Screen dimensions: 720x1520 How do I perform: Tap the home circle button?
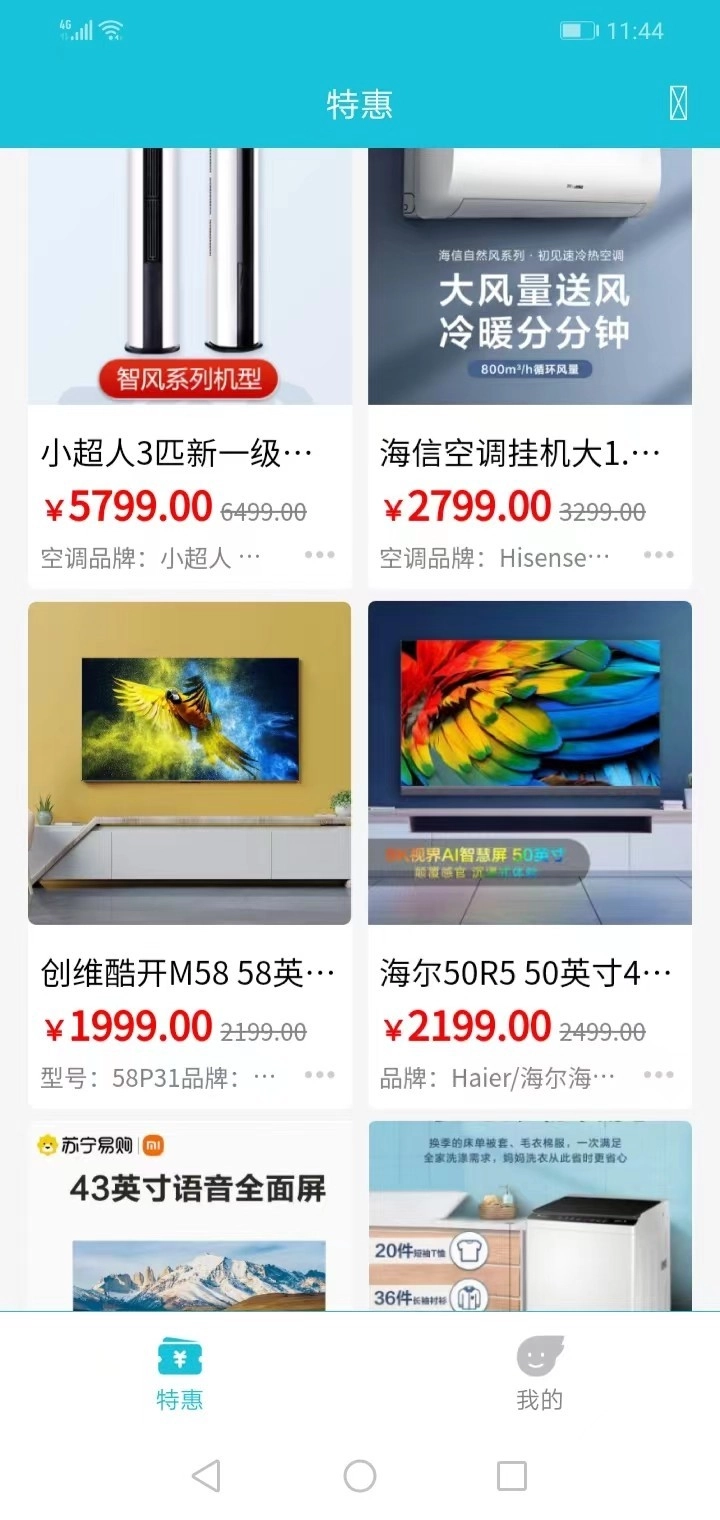pos(360,1475)
